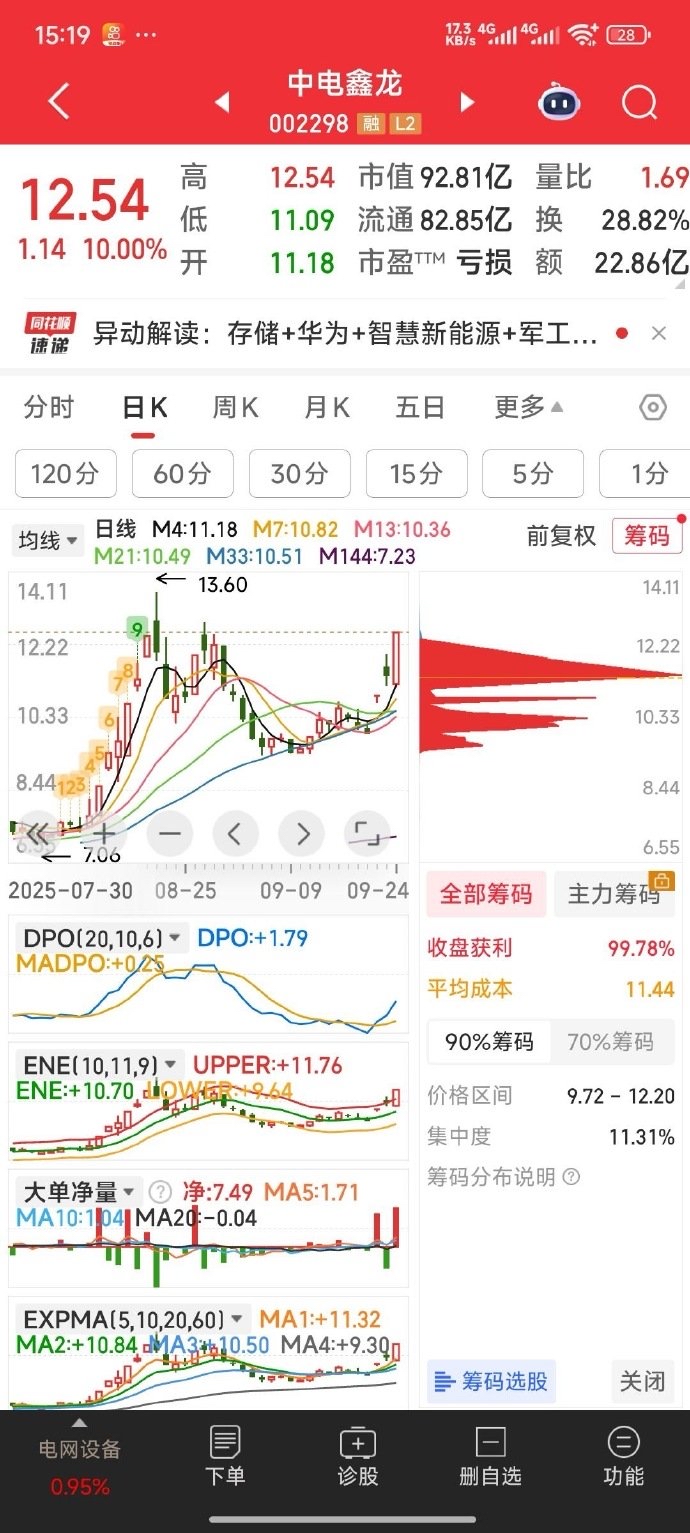690x1533 pixels.
Task: Select the 周K tab
Action: pos(235,408)
